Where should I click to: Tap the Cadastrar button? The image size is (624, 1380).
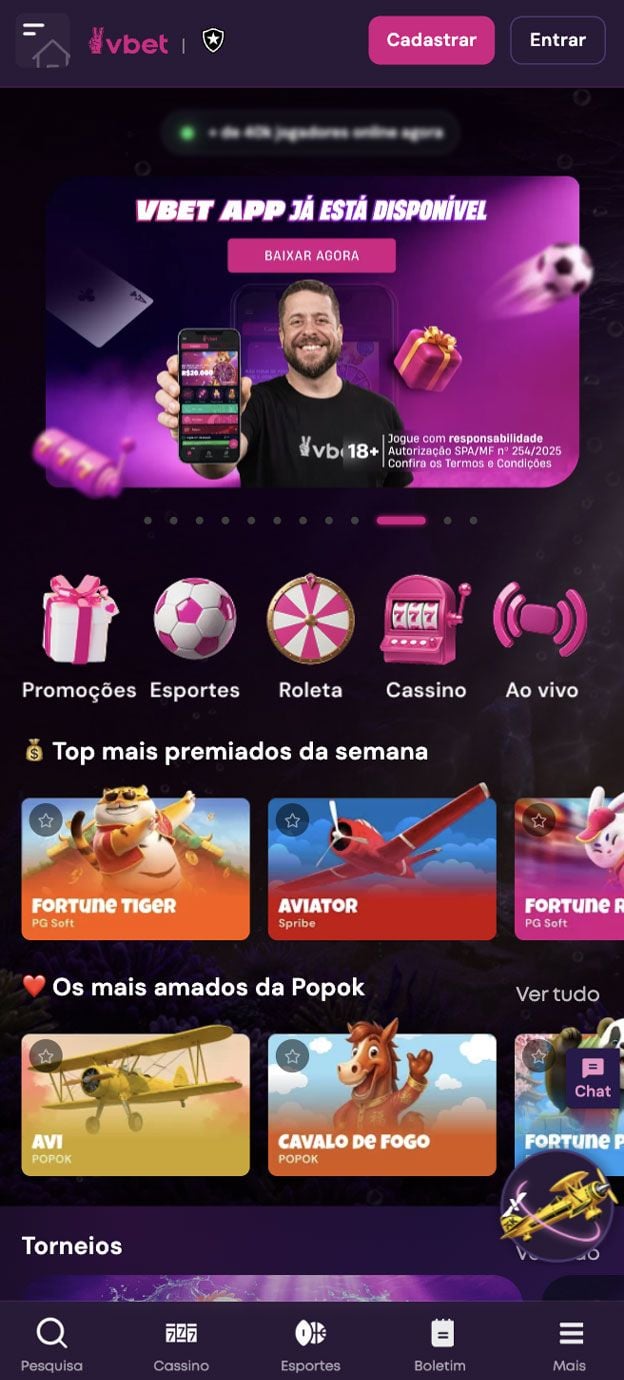pyautogui.click(x=431, y=40)
